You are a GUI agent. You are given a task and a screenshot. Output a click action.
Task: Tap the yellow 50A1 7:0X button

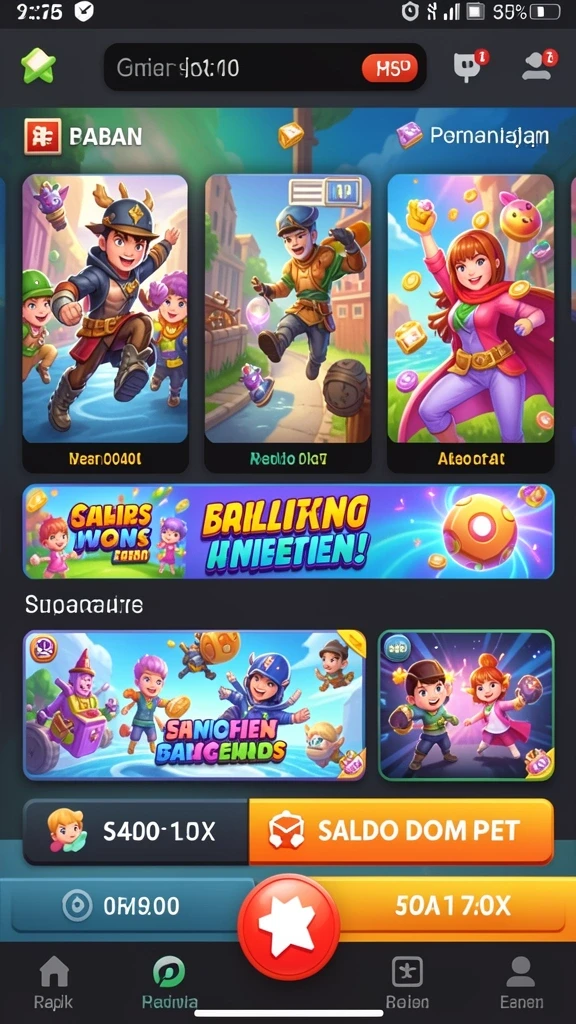coord(451,905)
